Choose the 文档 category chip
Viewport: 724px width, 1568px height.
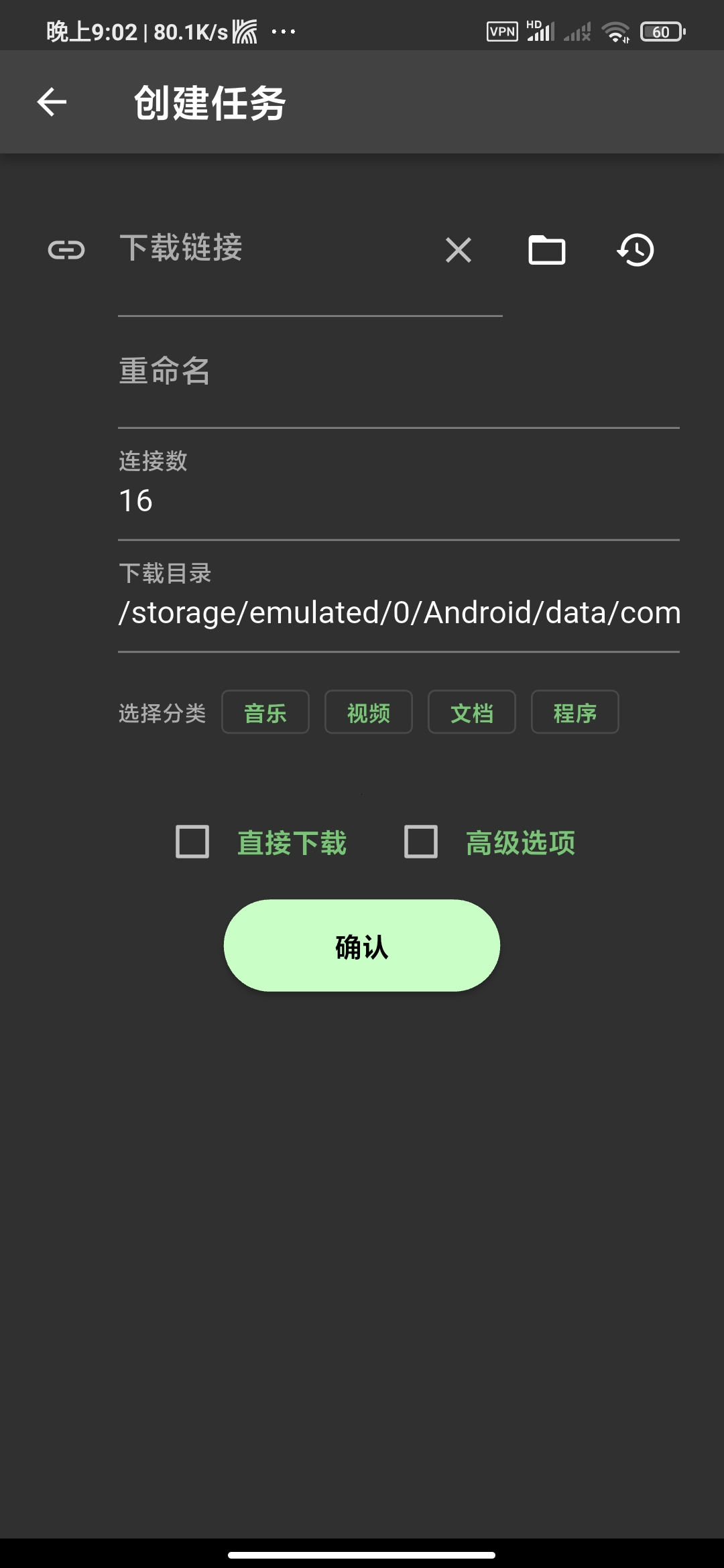(471, 712)
